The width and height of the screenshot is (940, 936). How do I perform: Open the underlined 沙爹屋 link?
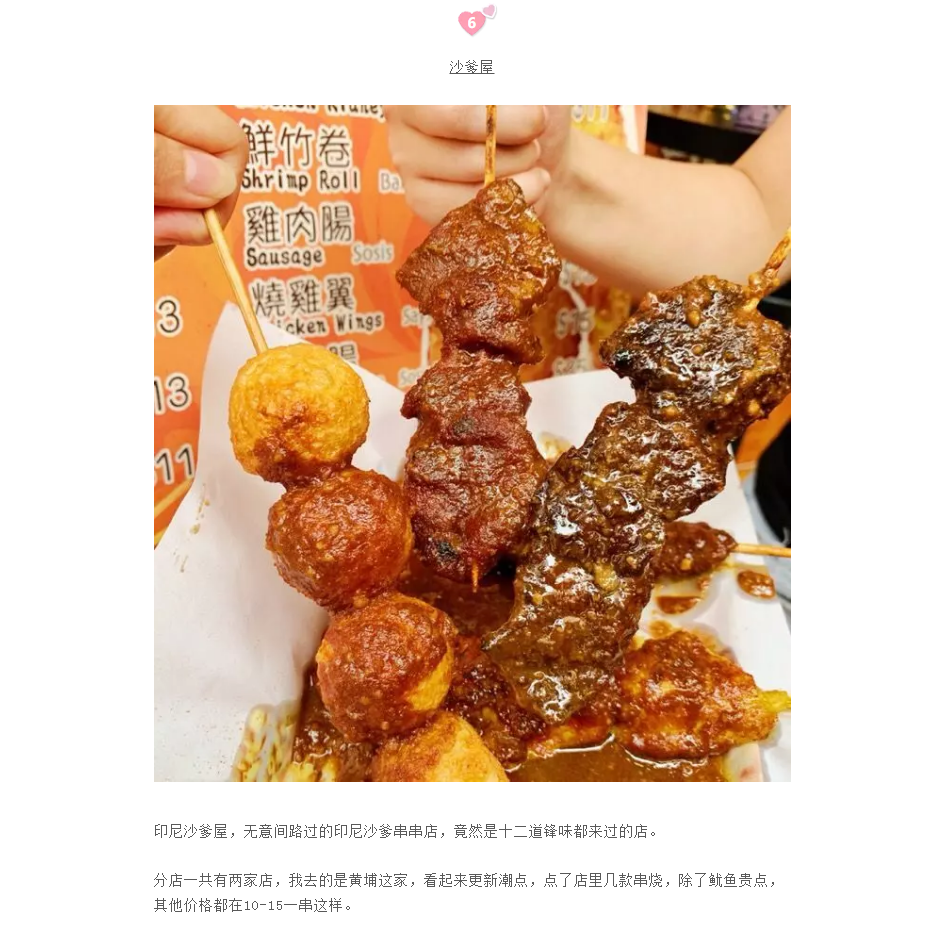(x=471, y=67)
